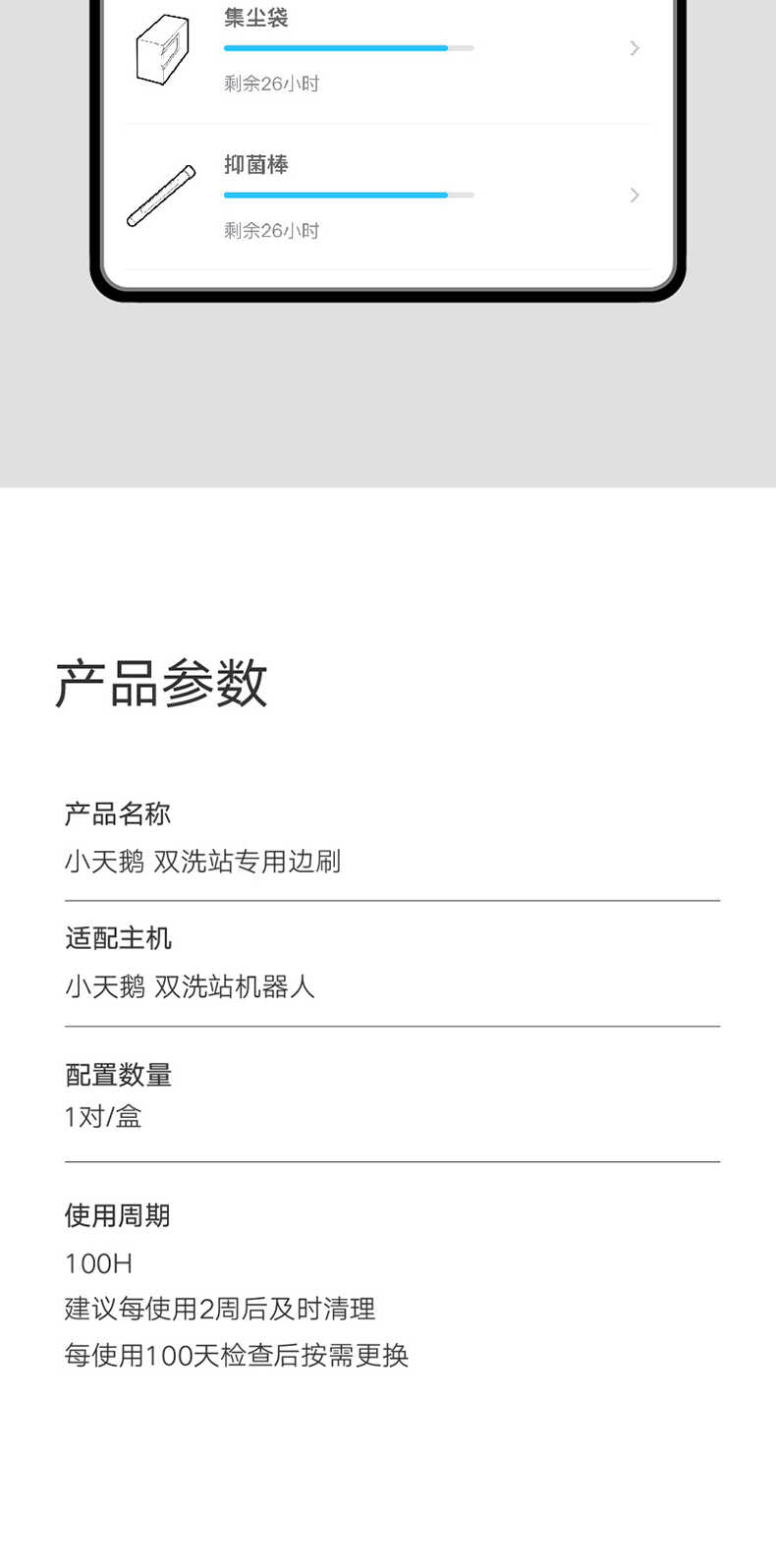Expand the 使用周期 section
776x1568 pixels.
pyautogui.click(x=116, y=1216)
